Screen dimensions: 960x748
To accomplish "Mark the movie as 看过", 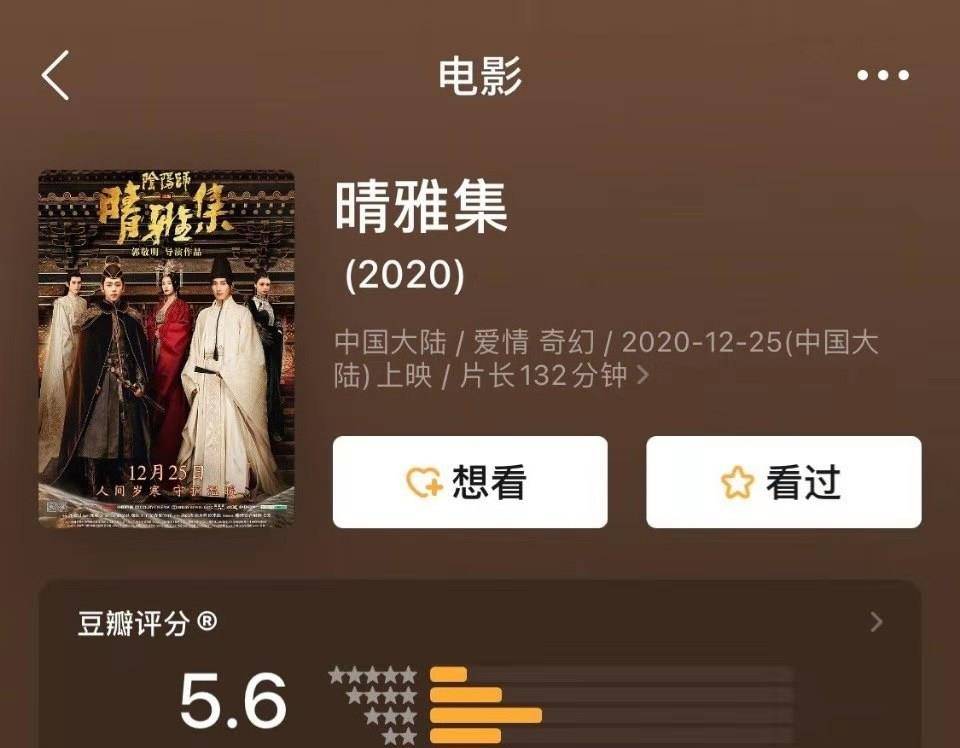I will click(783, 482).
